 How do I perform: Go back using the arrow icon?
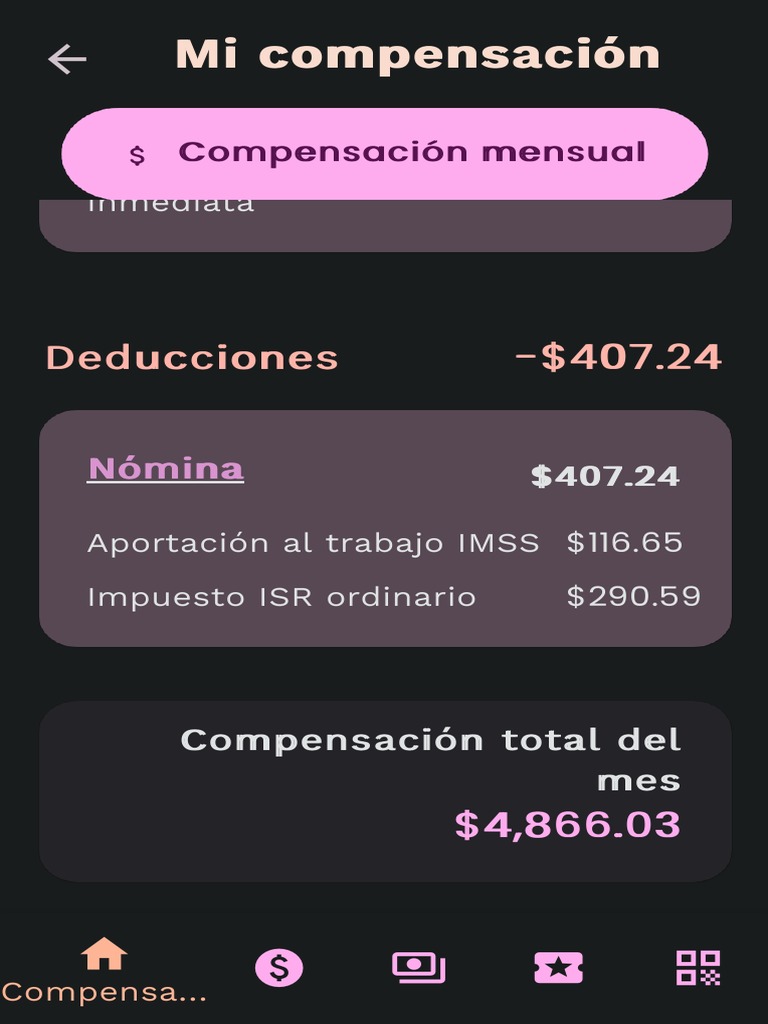(x=67, y=59)
